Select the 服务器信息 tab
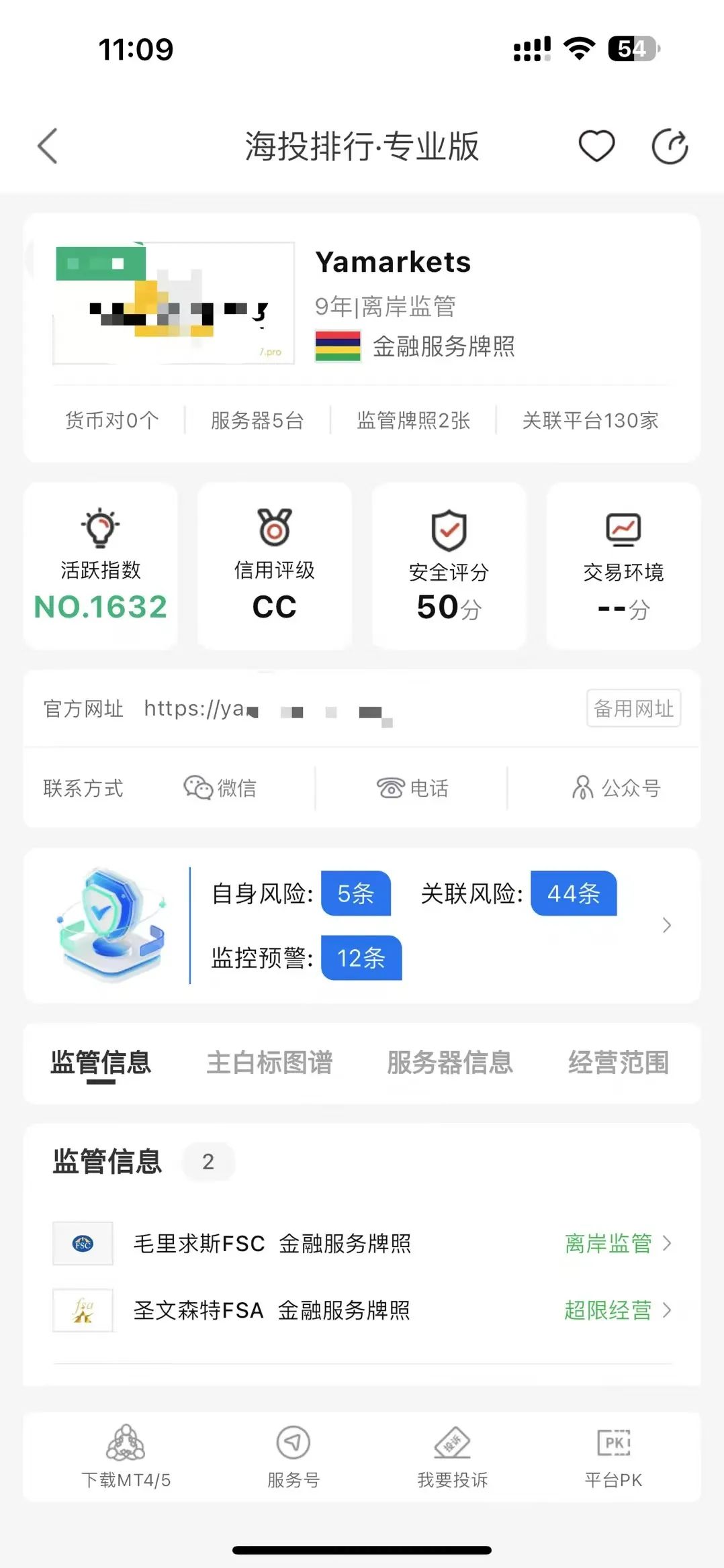 click(449, 1063)
